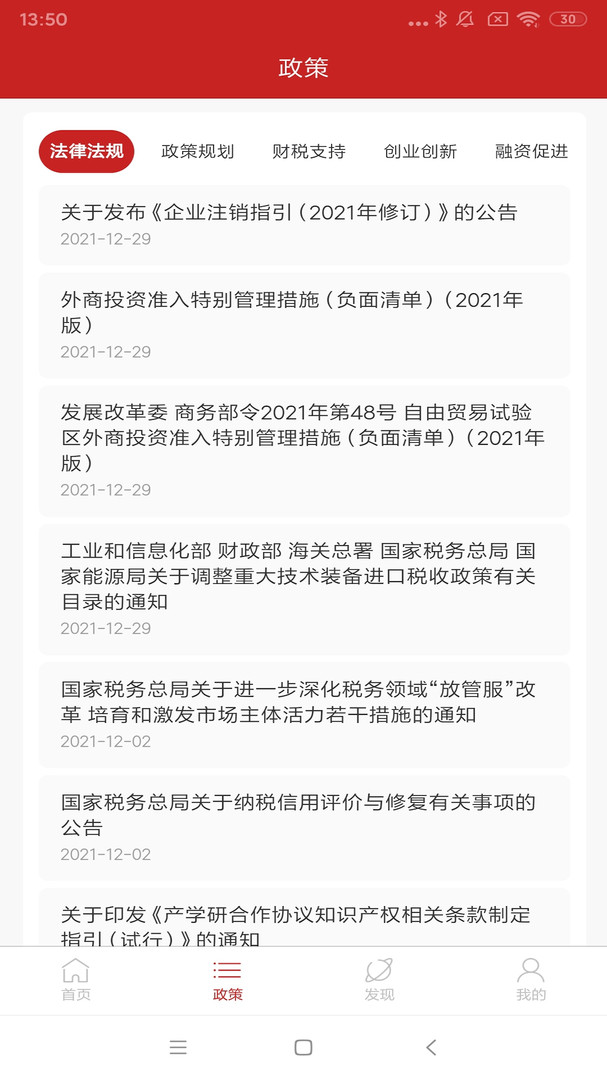Tap the system back button
Viewport: 607px width, 1080px height.
[431, 1047]
